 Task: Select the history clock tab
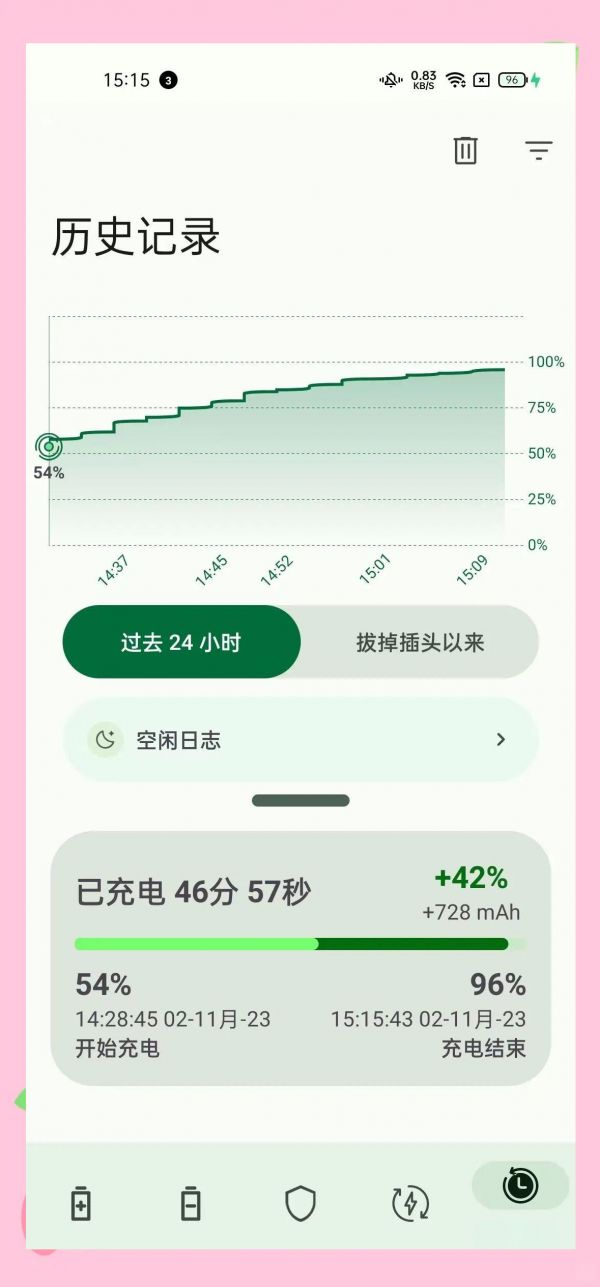(519, 1186)
